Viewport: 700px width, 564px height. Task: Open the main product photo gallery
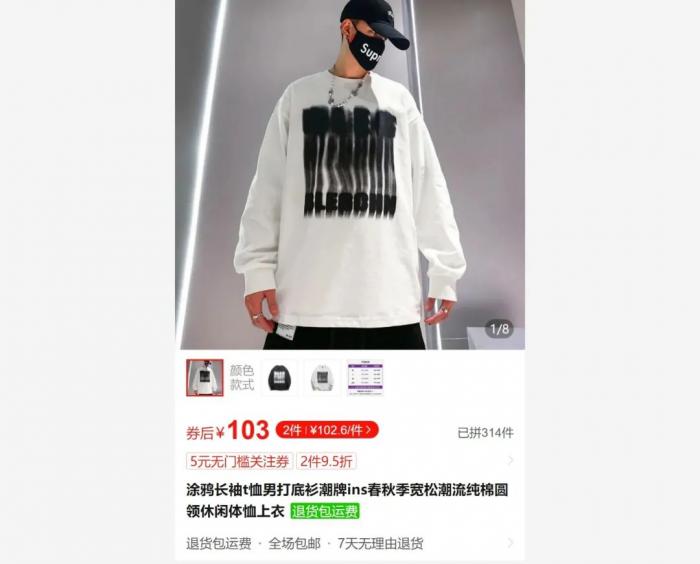pyautogui.click(x=349, y=175)
